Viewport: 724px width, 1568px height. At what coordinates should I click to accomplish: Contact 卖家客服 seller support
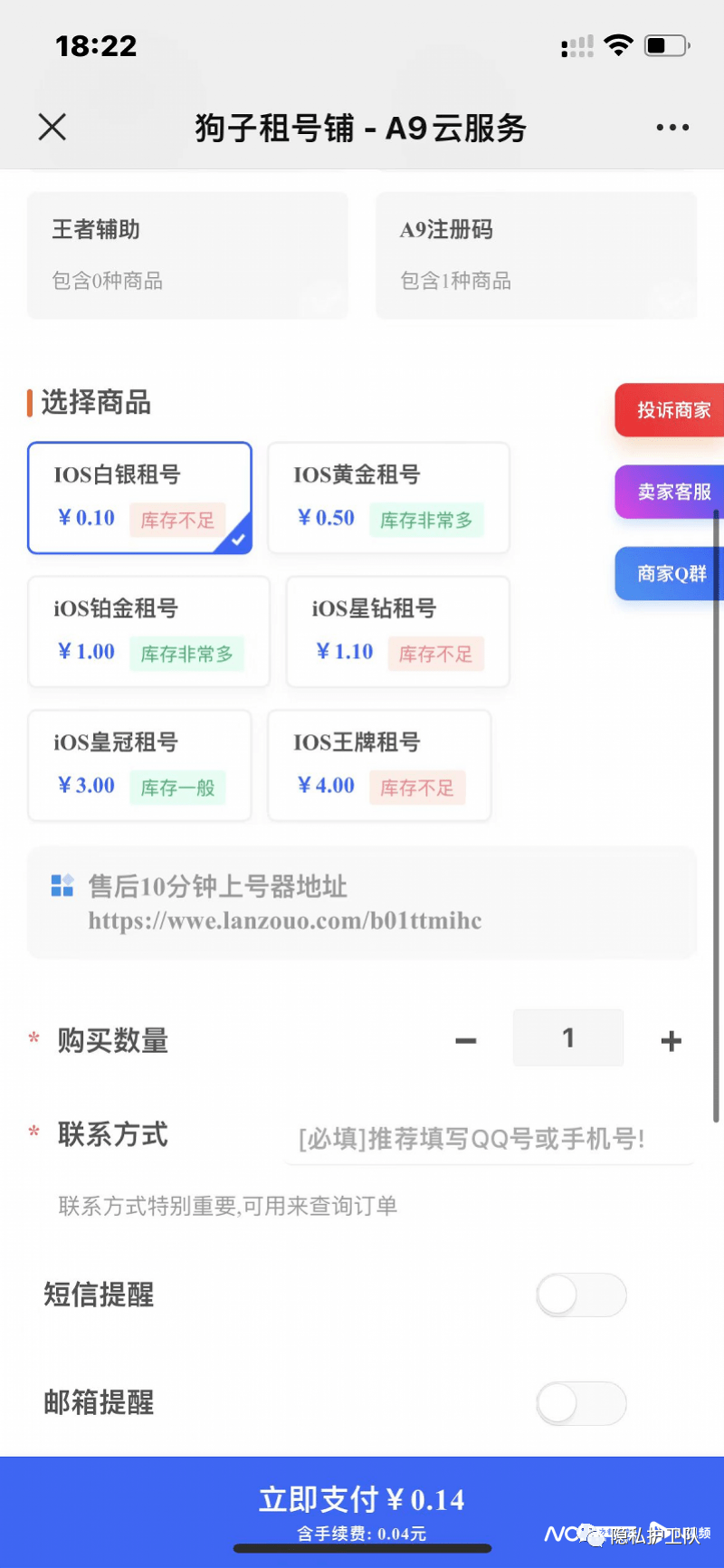pos(672,492)
